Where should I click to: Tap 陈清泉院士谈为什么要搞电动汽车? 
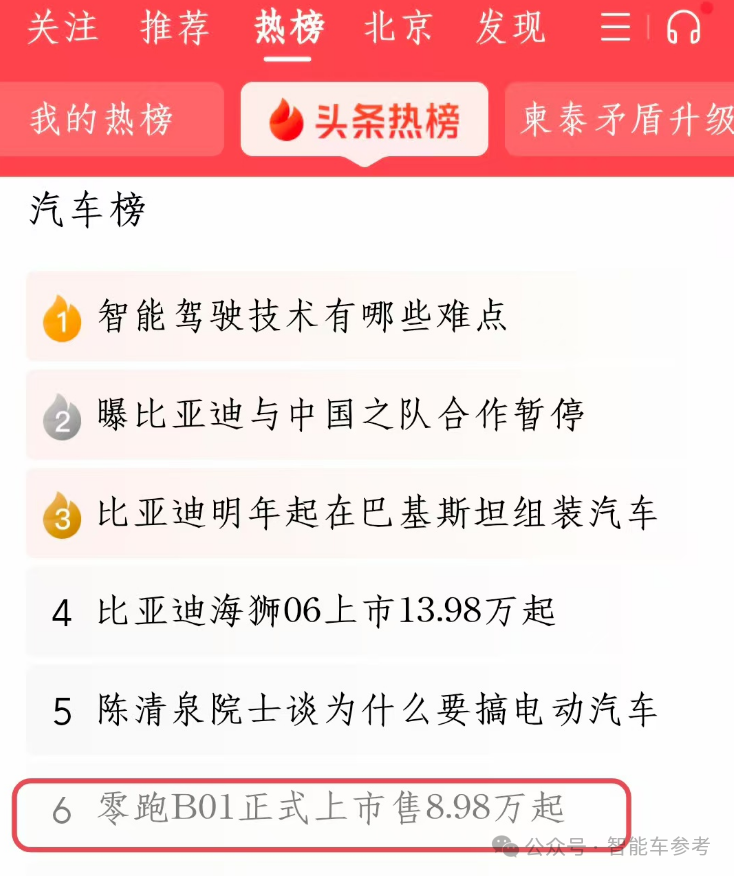pos(377,711)
